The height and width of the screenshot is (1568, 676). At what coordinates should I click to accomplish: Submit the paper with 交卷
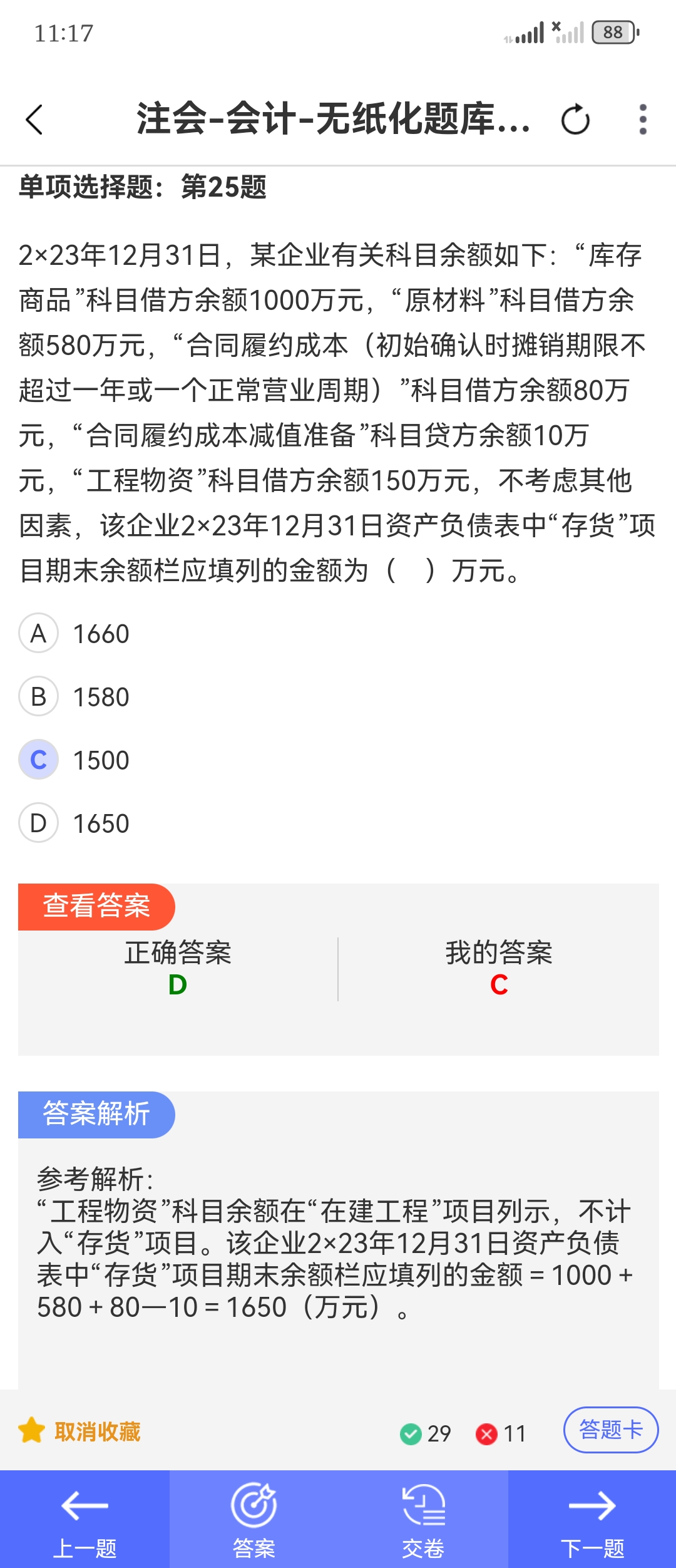click(423, 1519)
